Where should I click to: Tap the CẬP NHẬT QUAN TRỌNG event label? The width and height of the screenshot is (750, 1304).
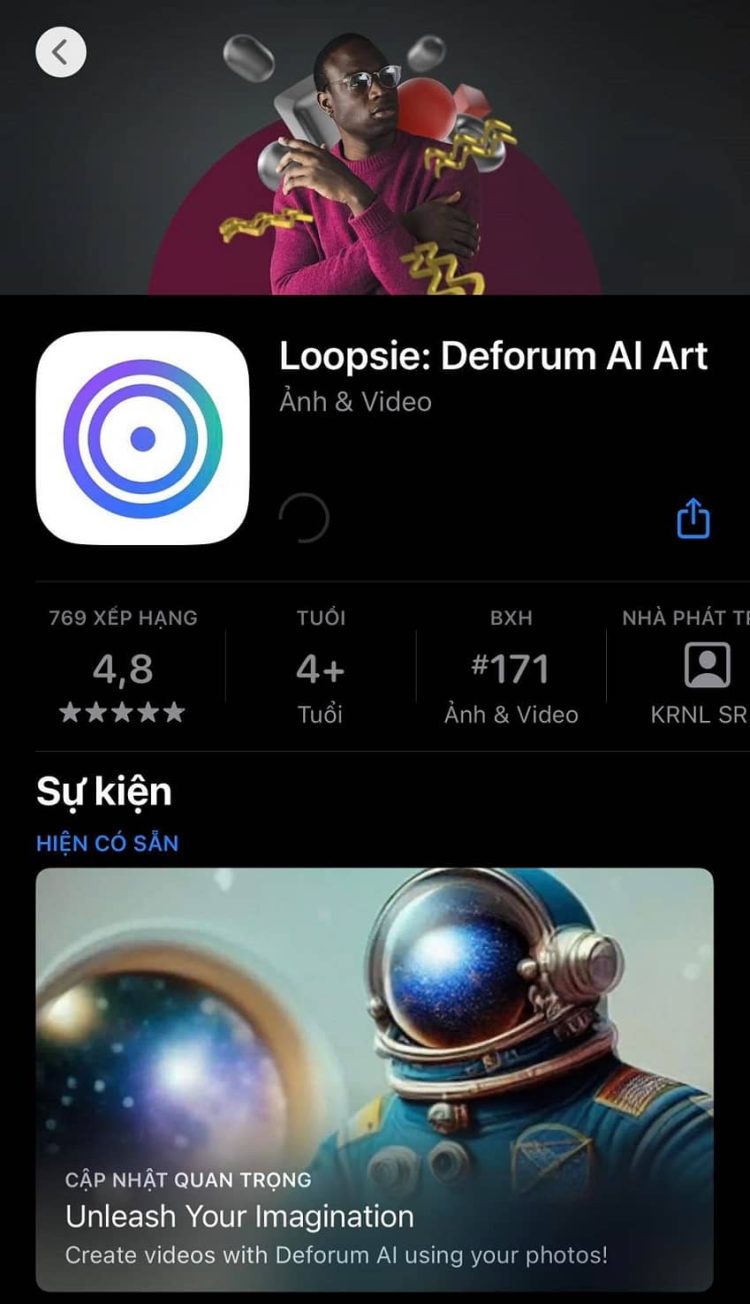(186, 1180)
